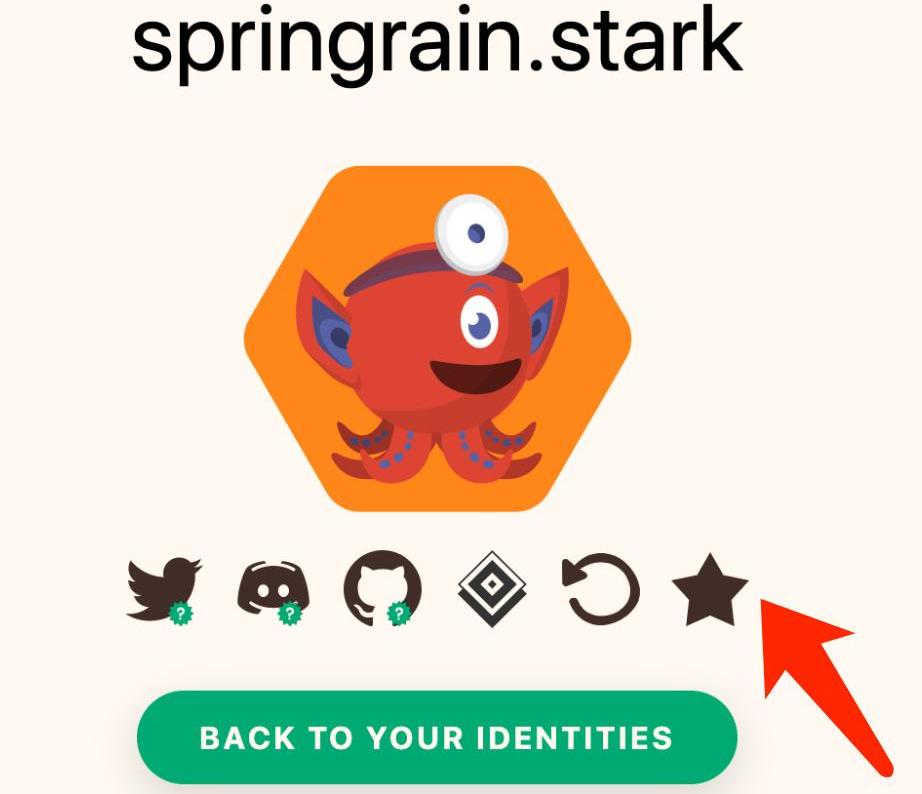922x794 pixels.
Task: Open the stacked diamond layers icon
Action: (x=492, y=590)
